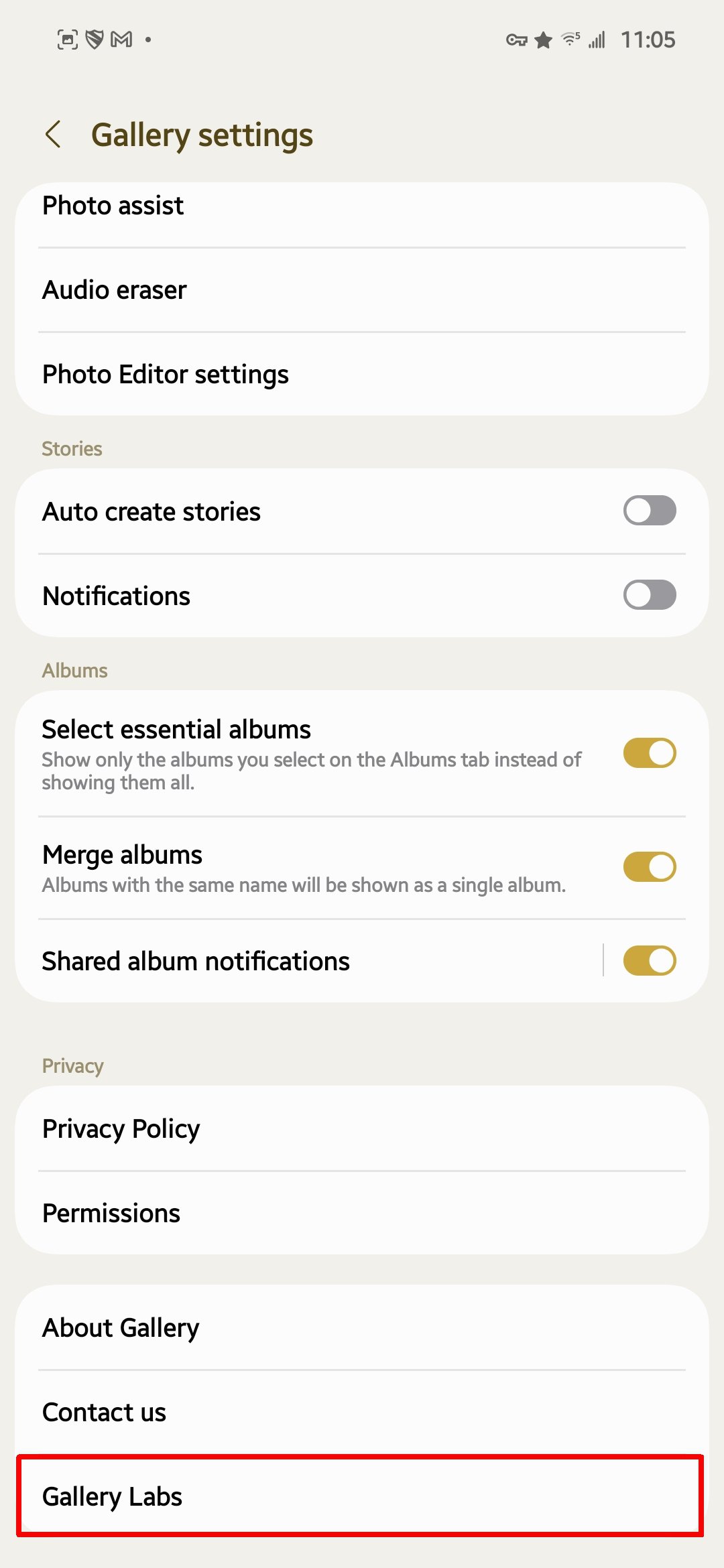Viewport: 724px width, 1568px height.
Task: Open Contact us
Action: click(x=362, y=1413)
